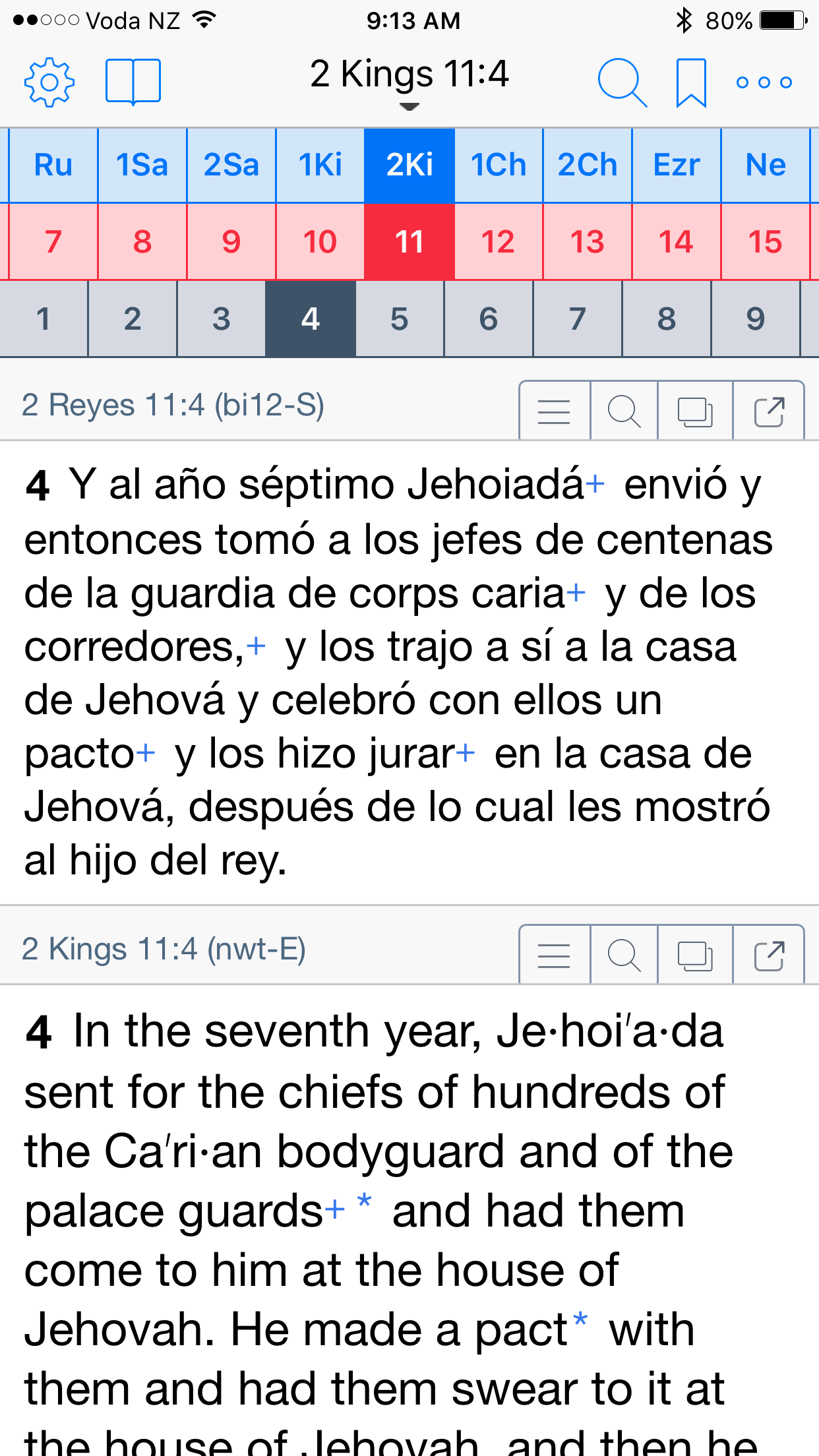This screenshot has width=819, height=1456.
Task: Go to the Ezr book
Action: (x=677, y=165)
